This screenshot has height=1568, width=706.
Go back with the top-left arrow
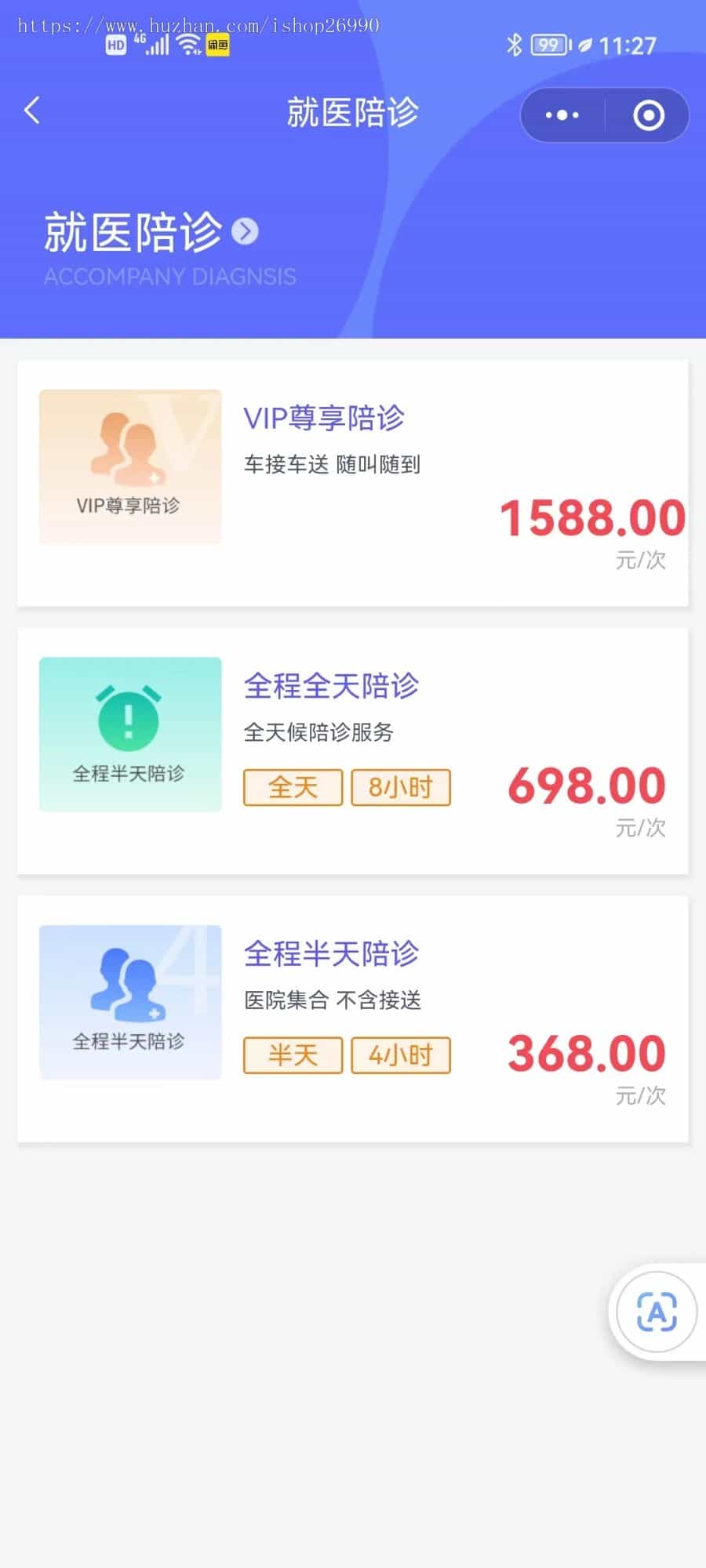pyautogui.click(x=32, y=111)
